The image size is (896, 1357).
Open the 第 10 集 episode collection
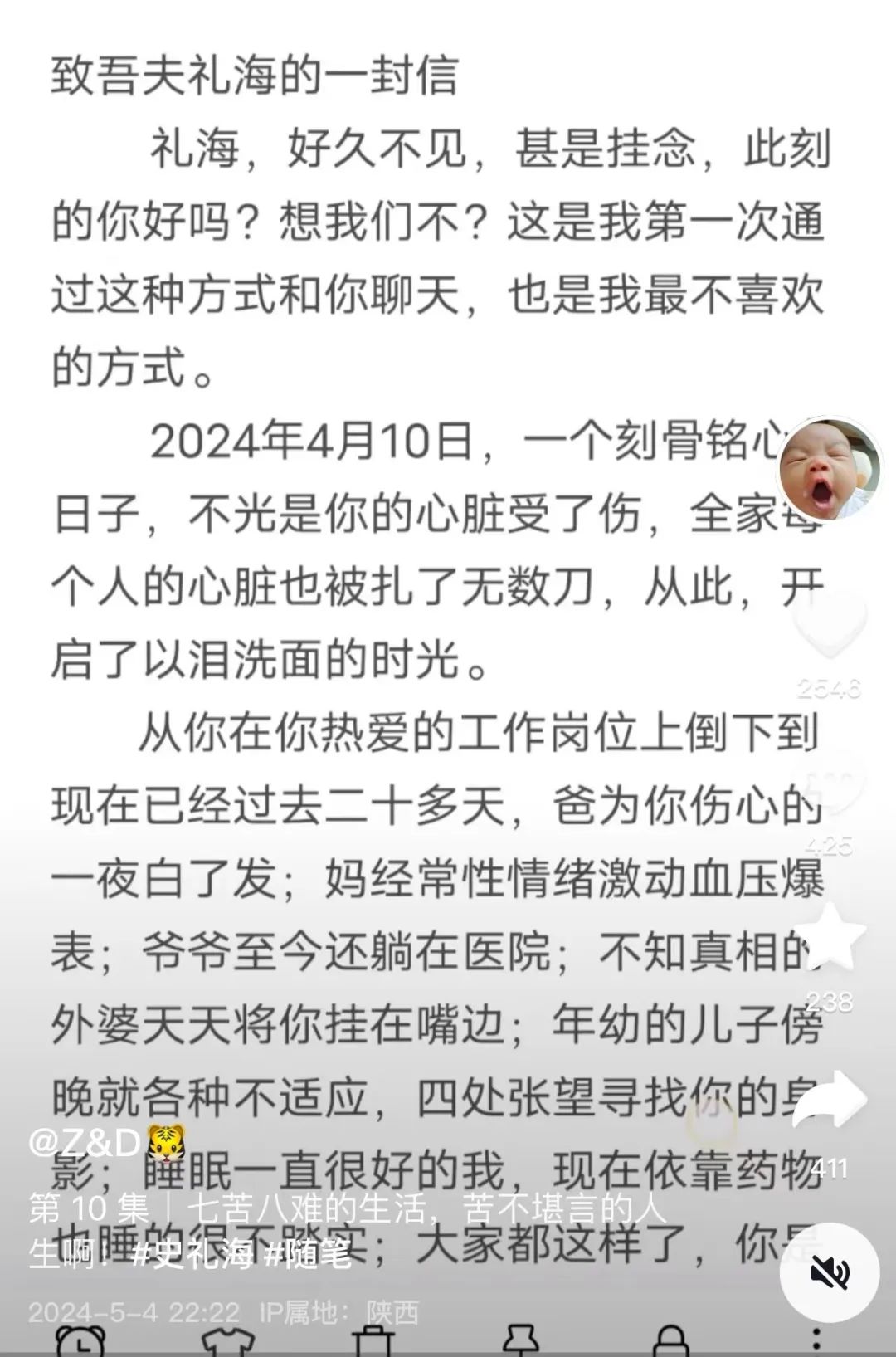point(90,1208)
